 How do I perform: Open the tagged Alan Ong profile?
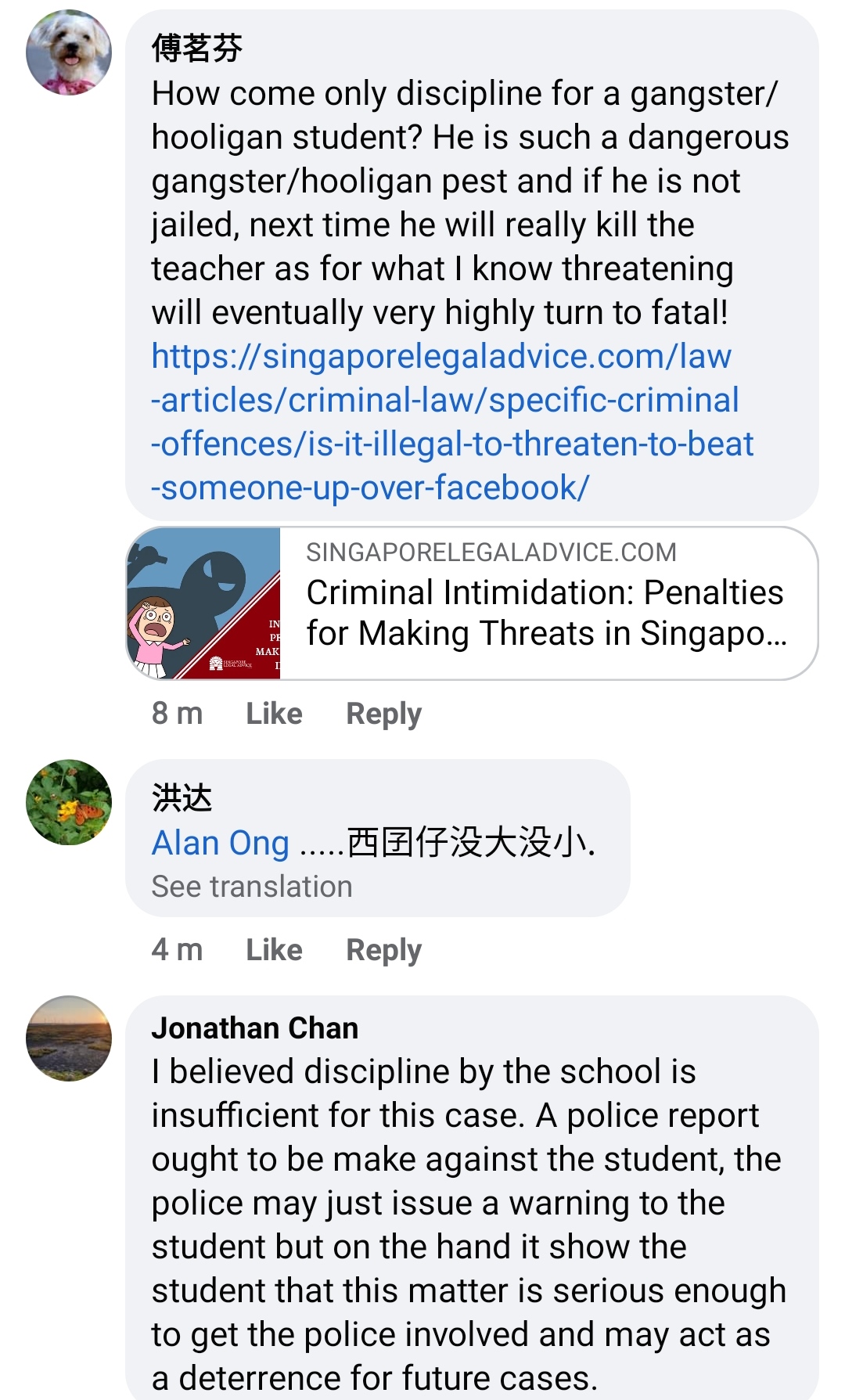(x=221, y=844)
